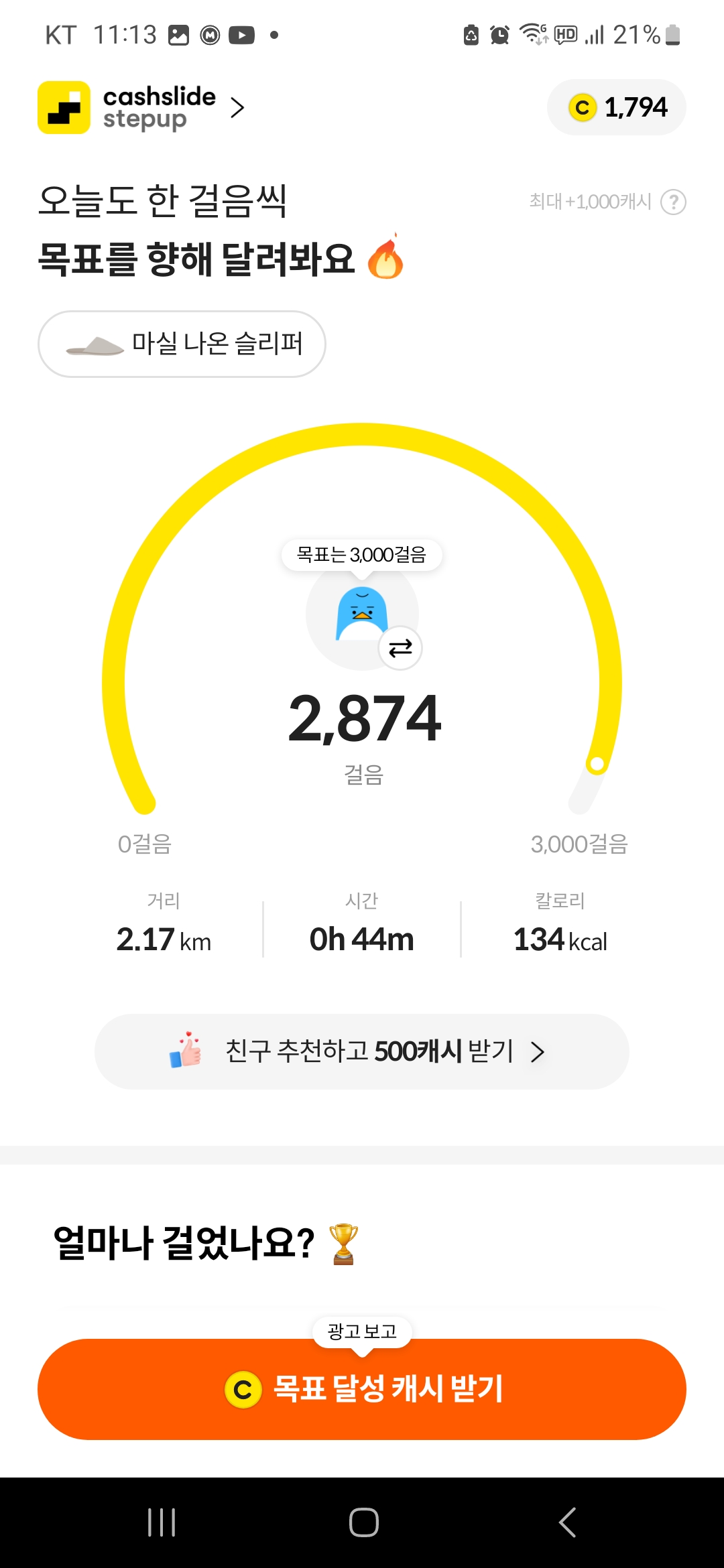
Task: Claim reward with 목표 달성 캐시 받기
Action: 362,1389
